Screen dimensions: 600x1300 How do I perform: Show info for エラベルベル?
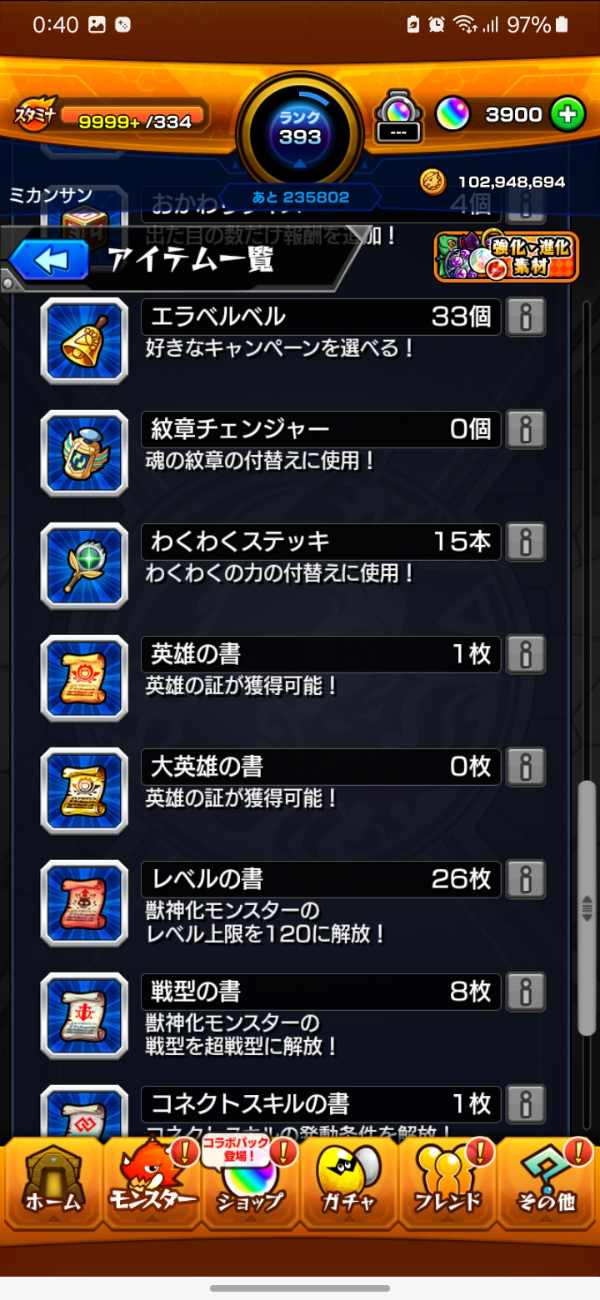(x=525, y=317)
